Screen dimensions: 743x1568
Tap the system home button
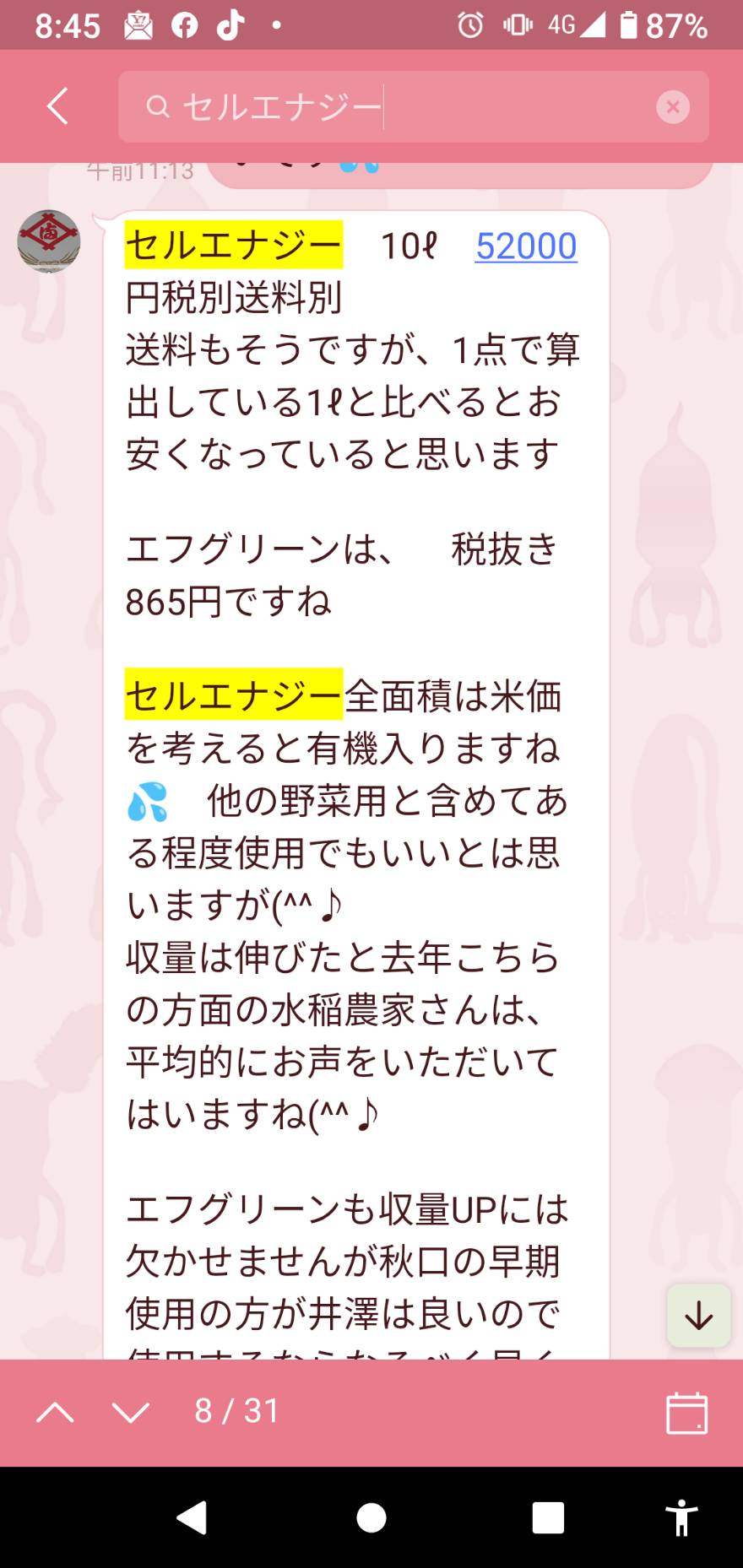(x=371, y=1517)
